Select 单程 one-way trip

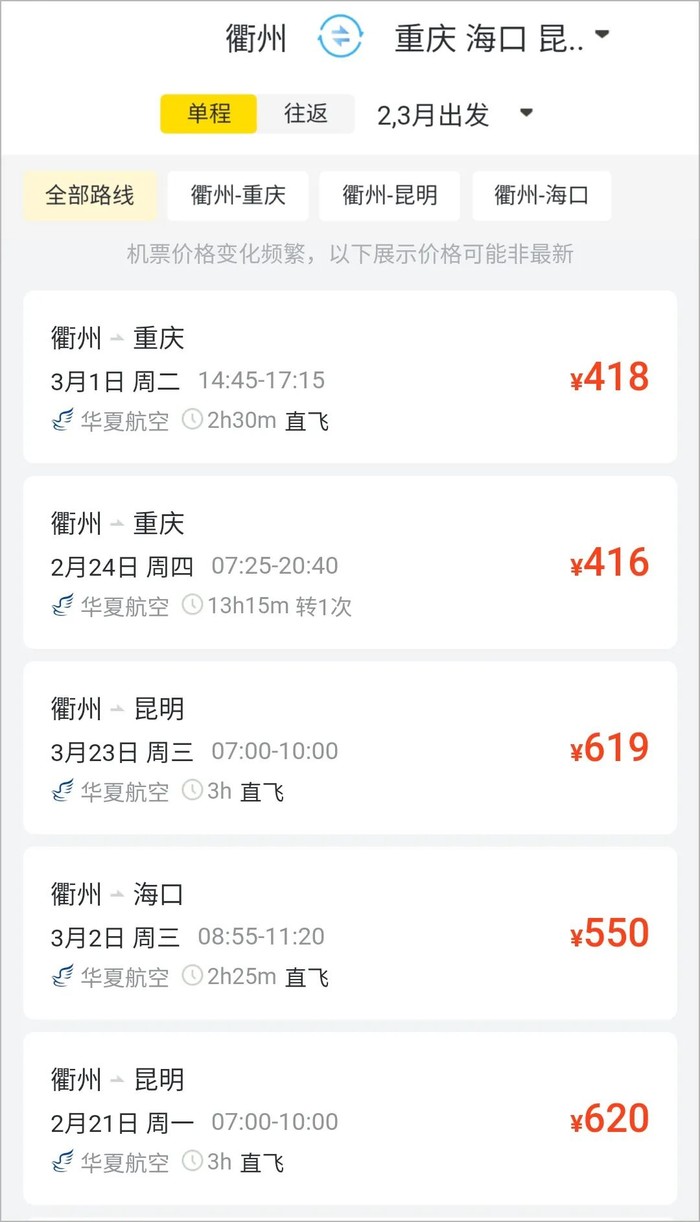[x=209, y=114]
